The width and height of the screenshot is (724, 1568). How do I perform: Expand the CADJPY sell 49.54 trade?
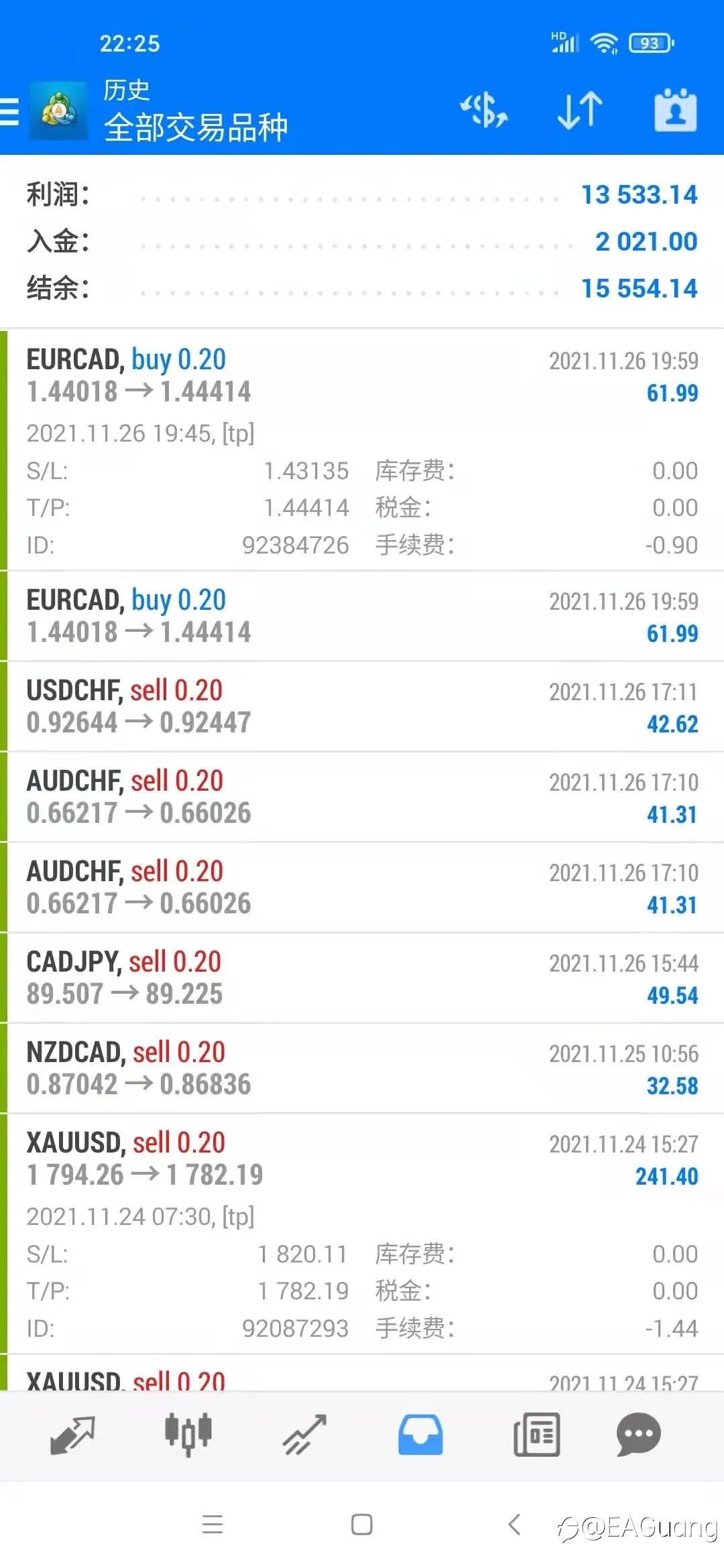[362, 978]
